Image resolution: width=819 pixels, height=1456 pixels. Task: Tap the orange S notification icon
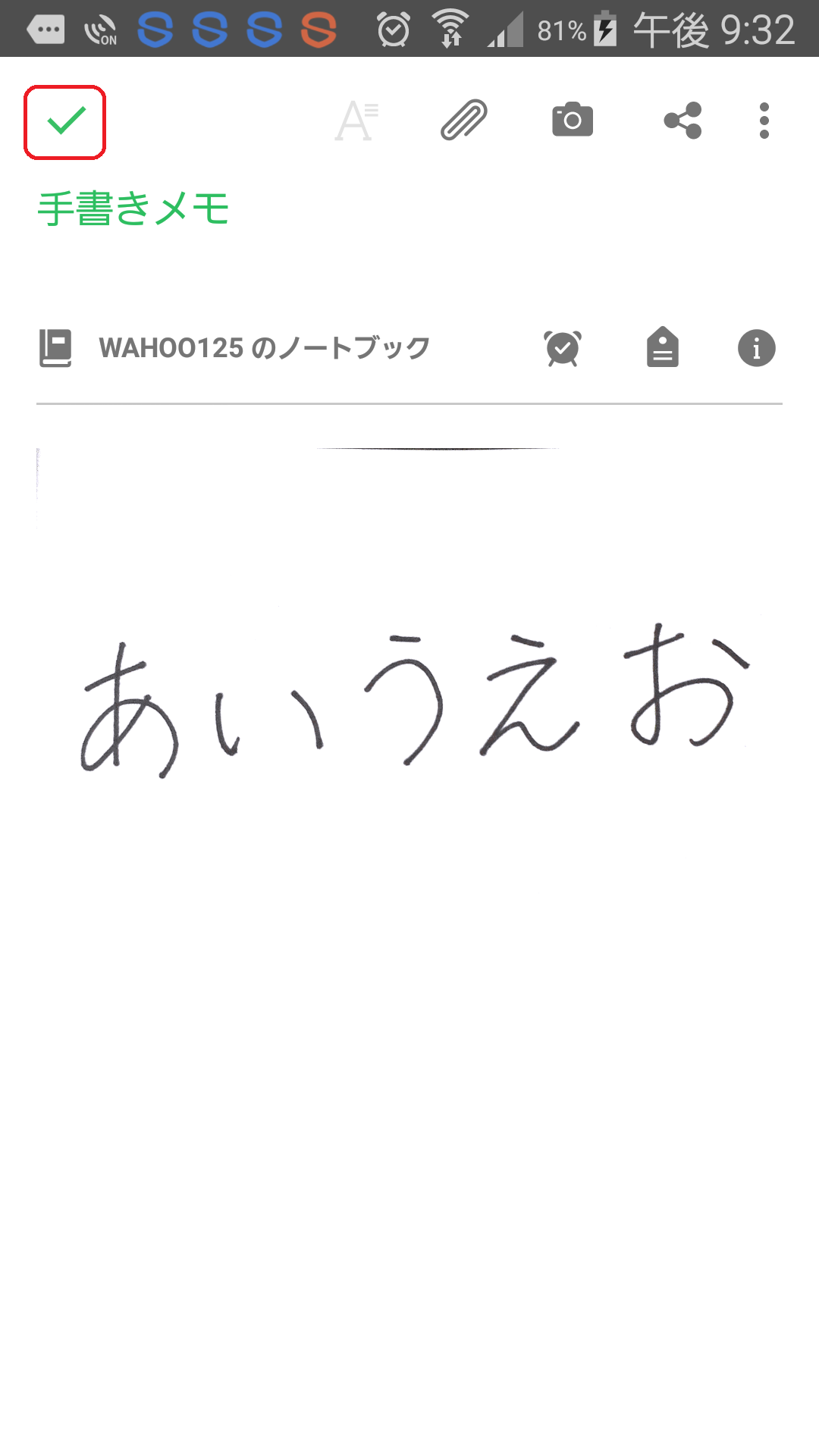tap(318, 30)
